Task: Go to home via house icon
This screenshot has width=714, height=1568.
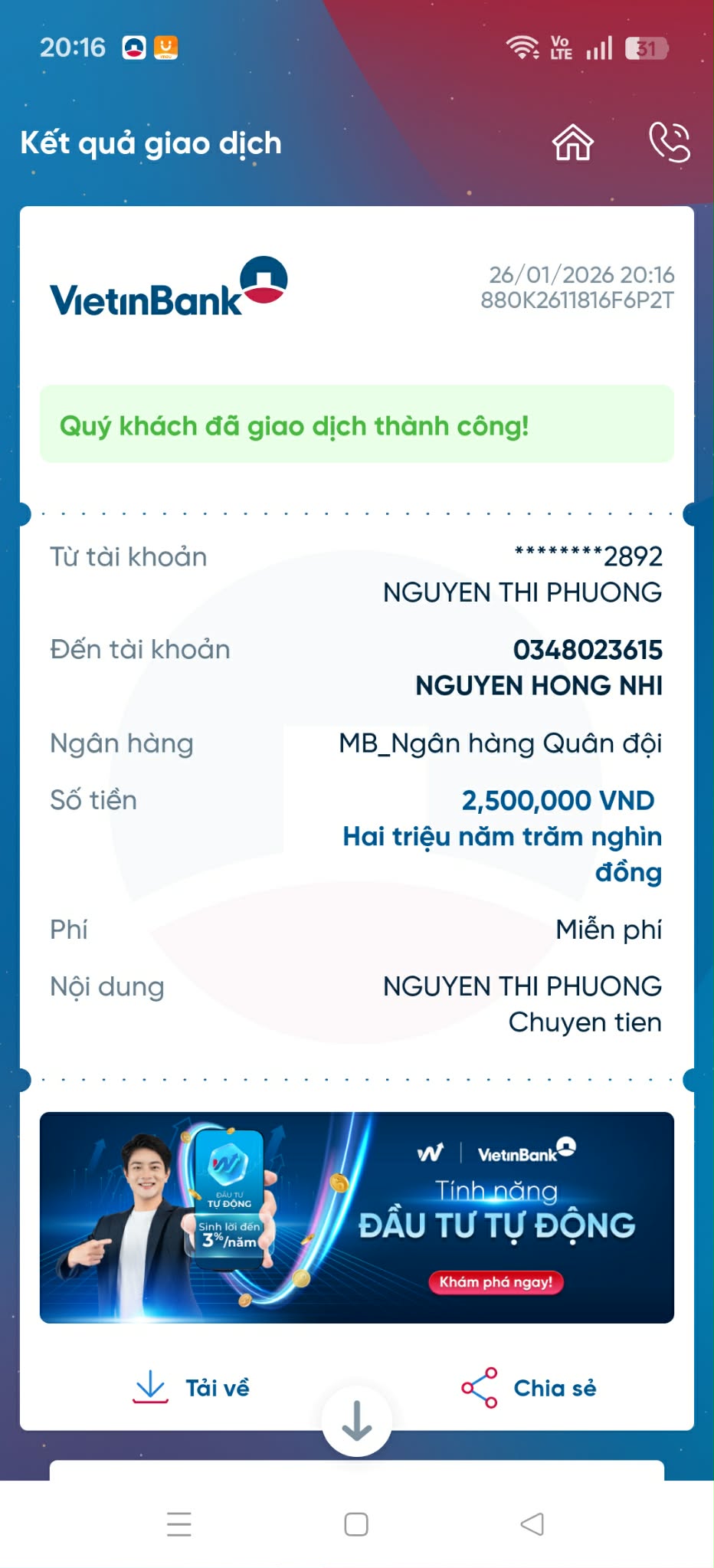Action: (573, 143)
